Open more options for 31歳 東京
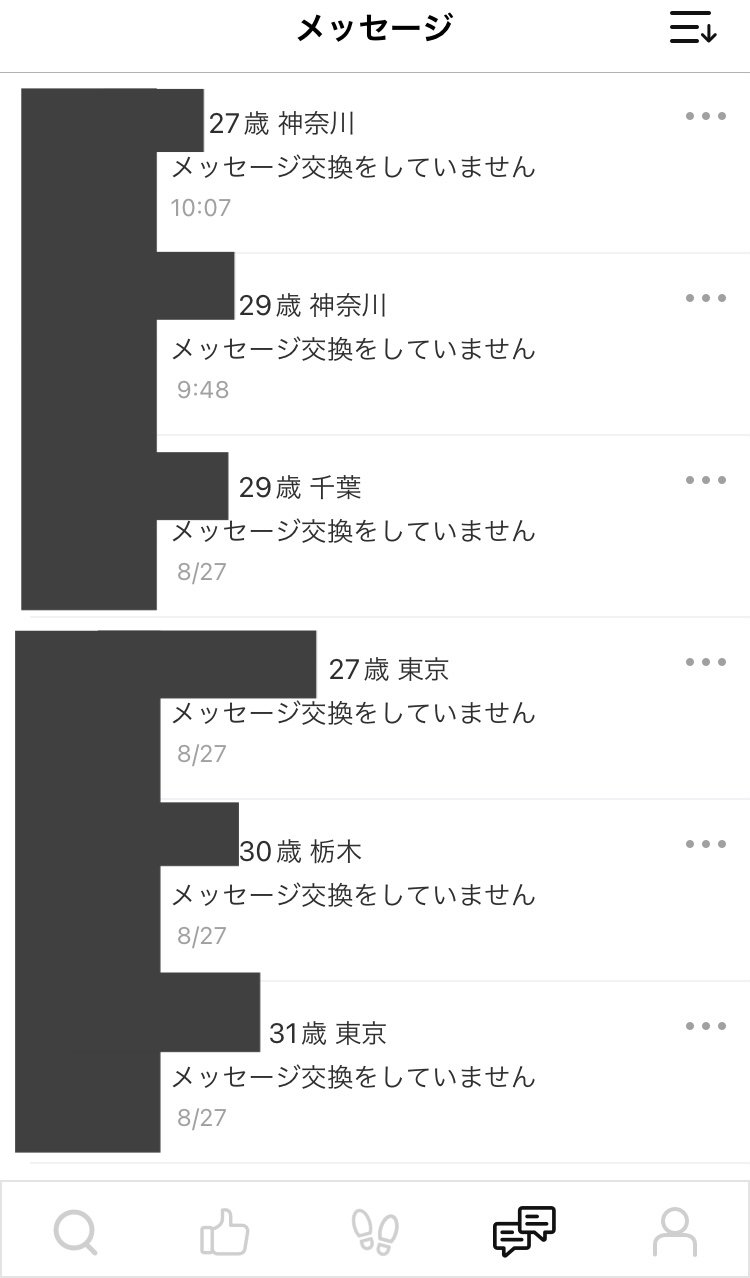The width and height of the screenshot is (750, 1278). 706,1026
